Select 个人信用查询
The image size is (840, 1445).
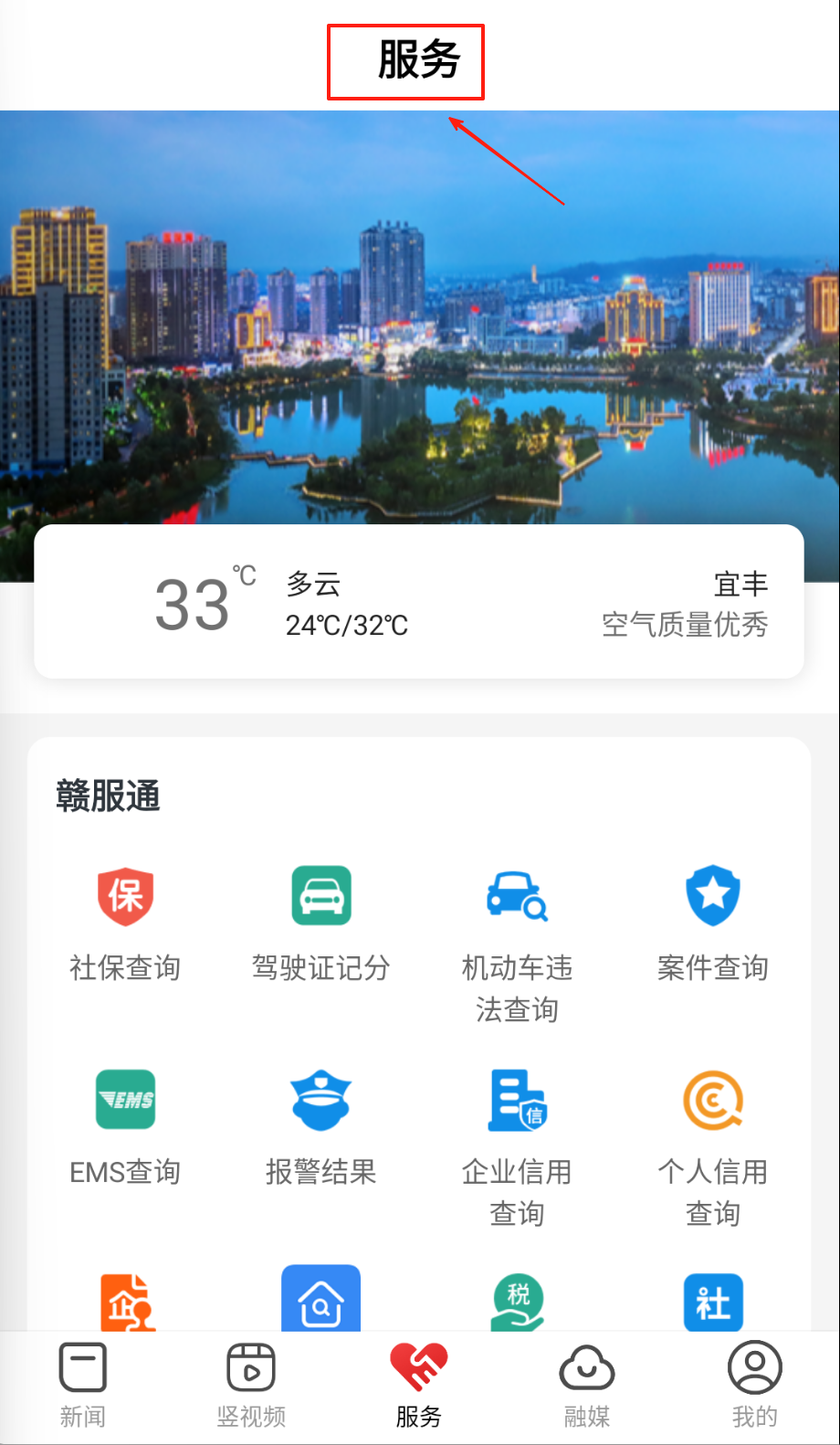tap(712, 1146)
